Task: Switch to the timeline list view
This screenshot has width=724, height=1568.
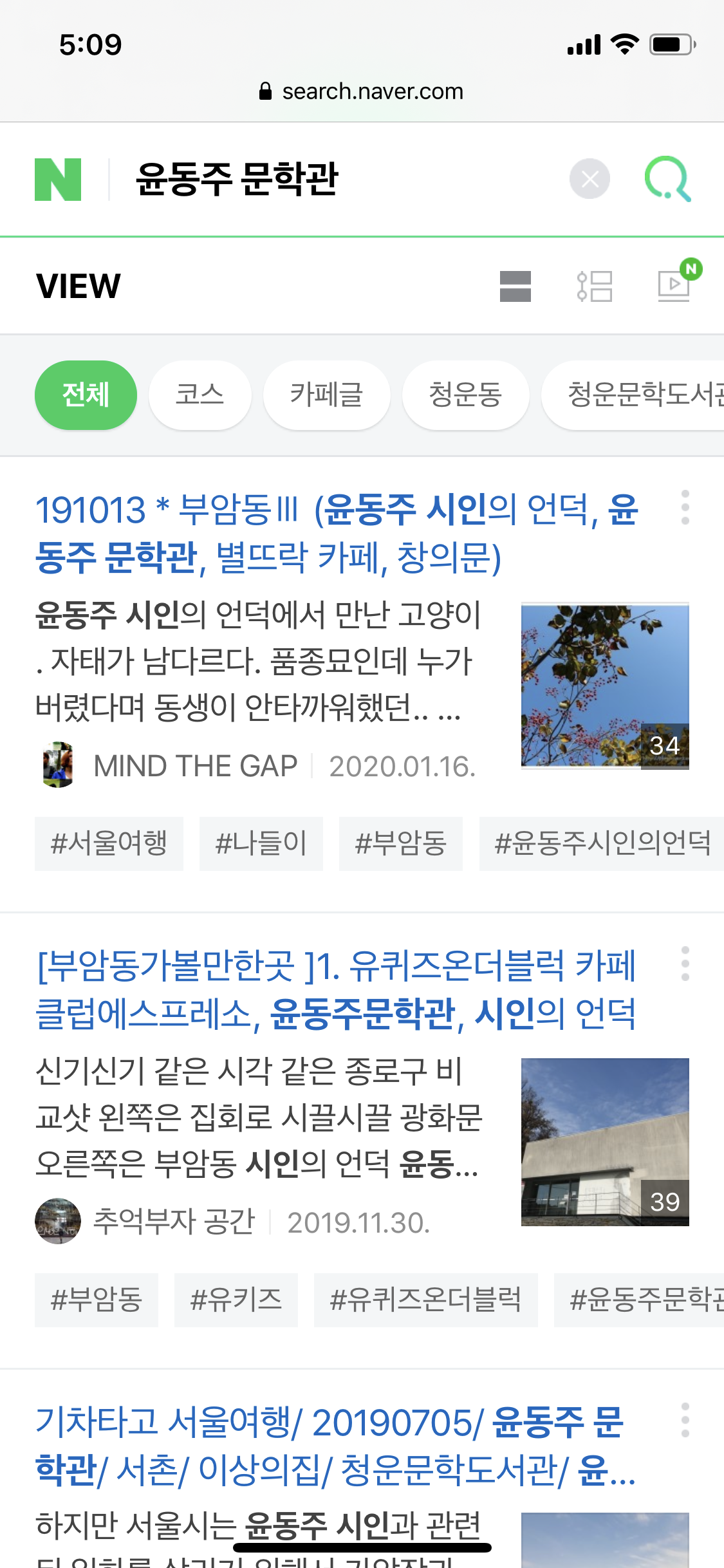Action: click(595, 286)
